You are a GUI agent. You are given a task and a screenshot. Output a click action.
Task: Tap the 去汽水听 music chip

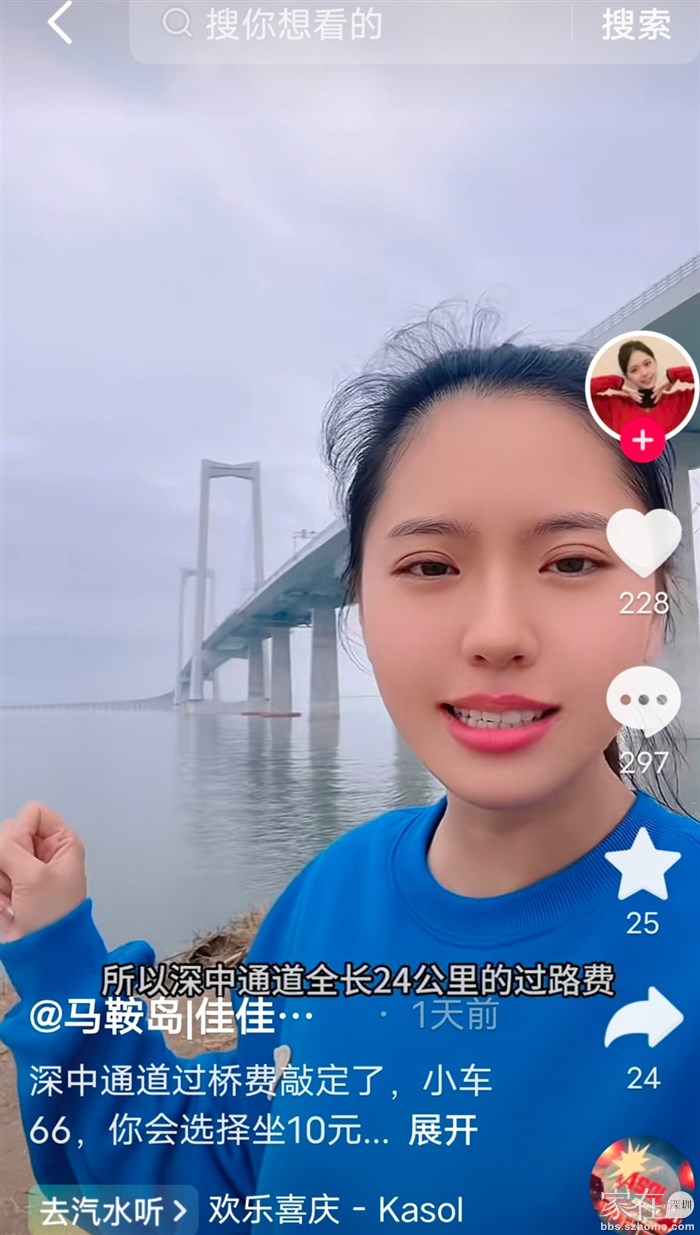[112, 1211]
